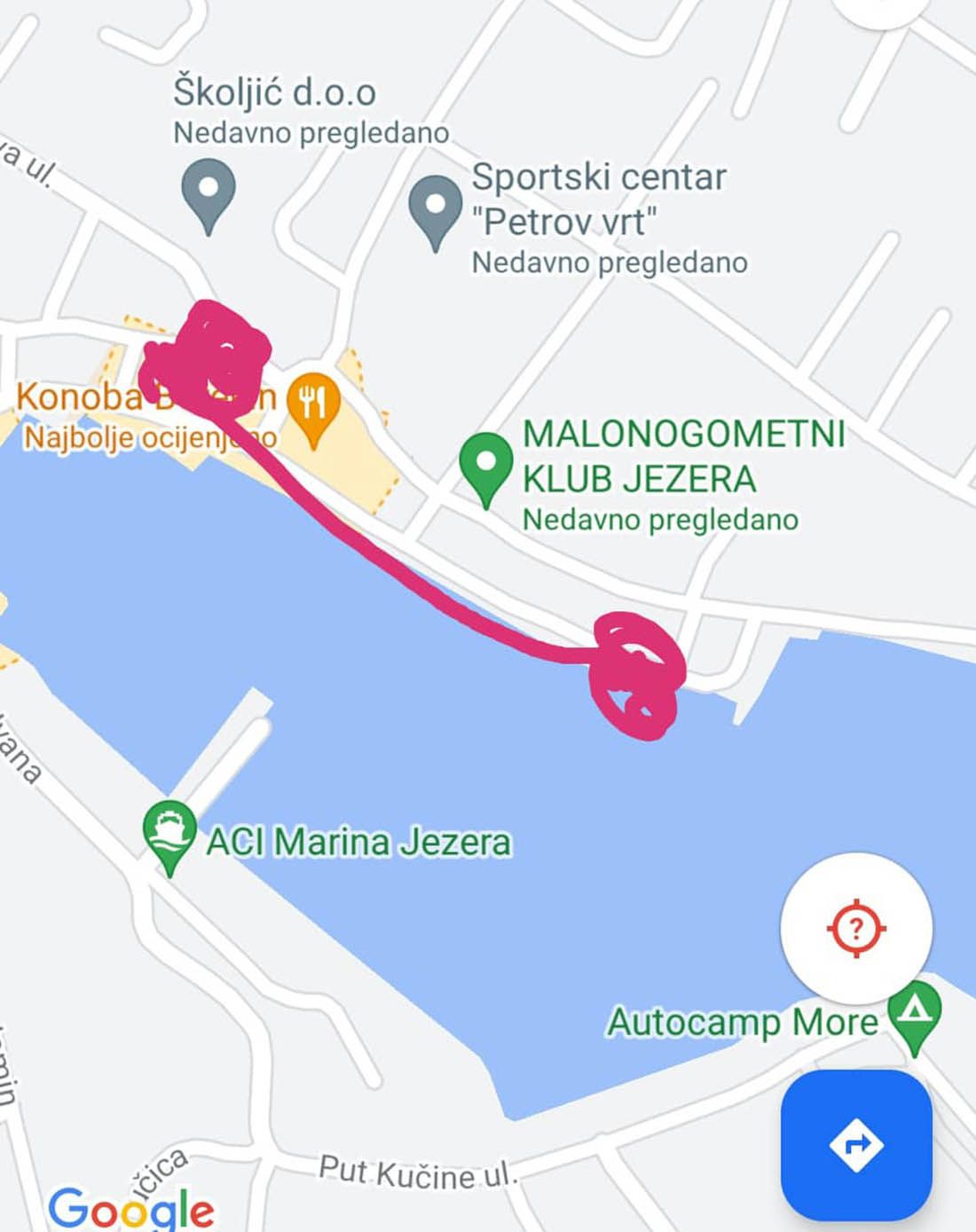Open directions with the blue arrow button
The width and height of the screenshot is (976, 1232).
click(x=856, y=1144)
